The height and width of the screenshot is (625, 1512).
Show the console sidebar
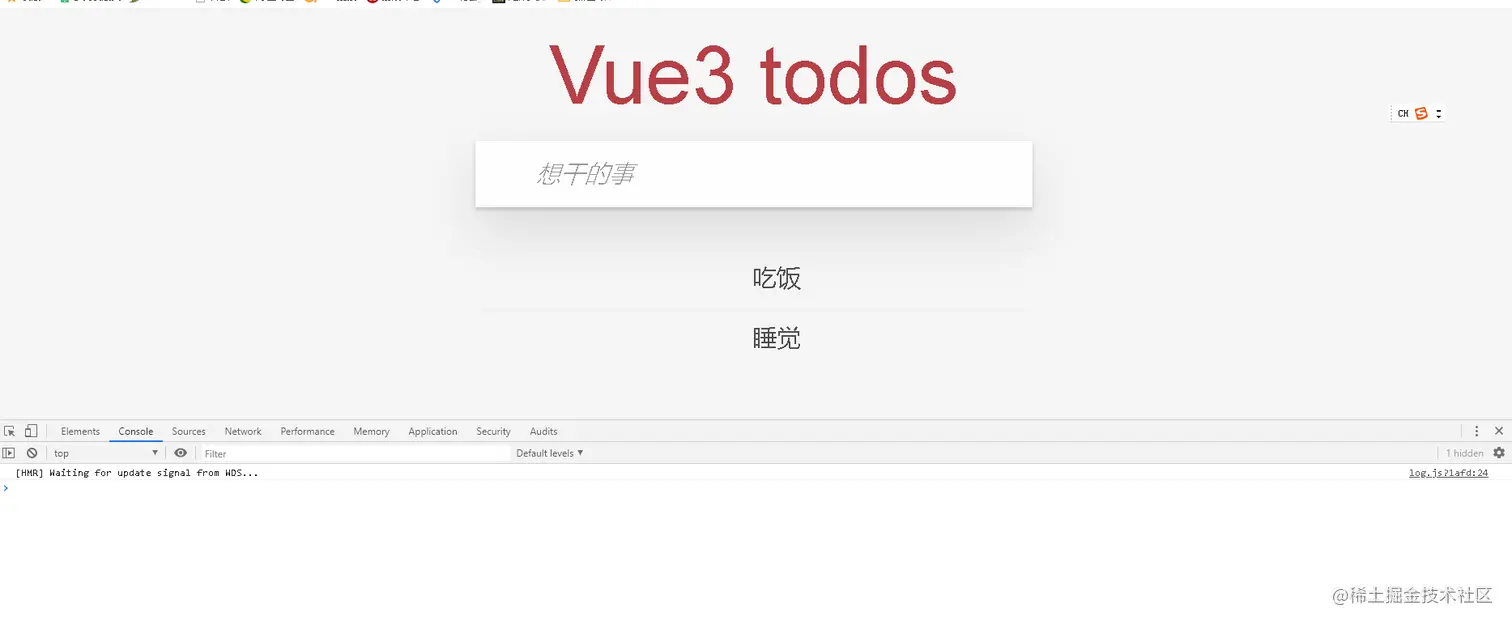point(9,453)
